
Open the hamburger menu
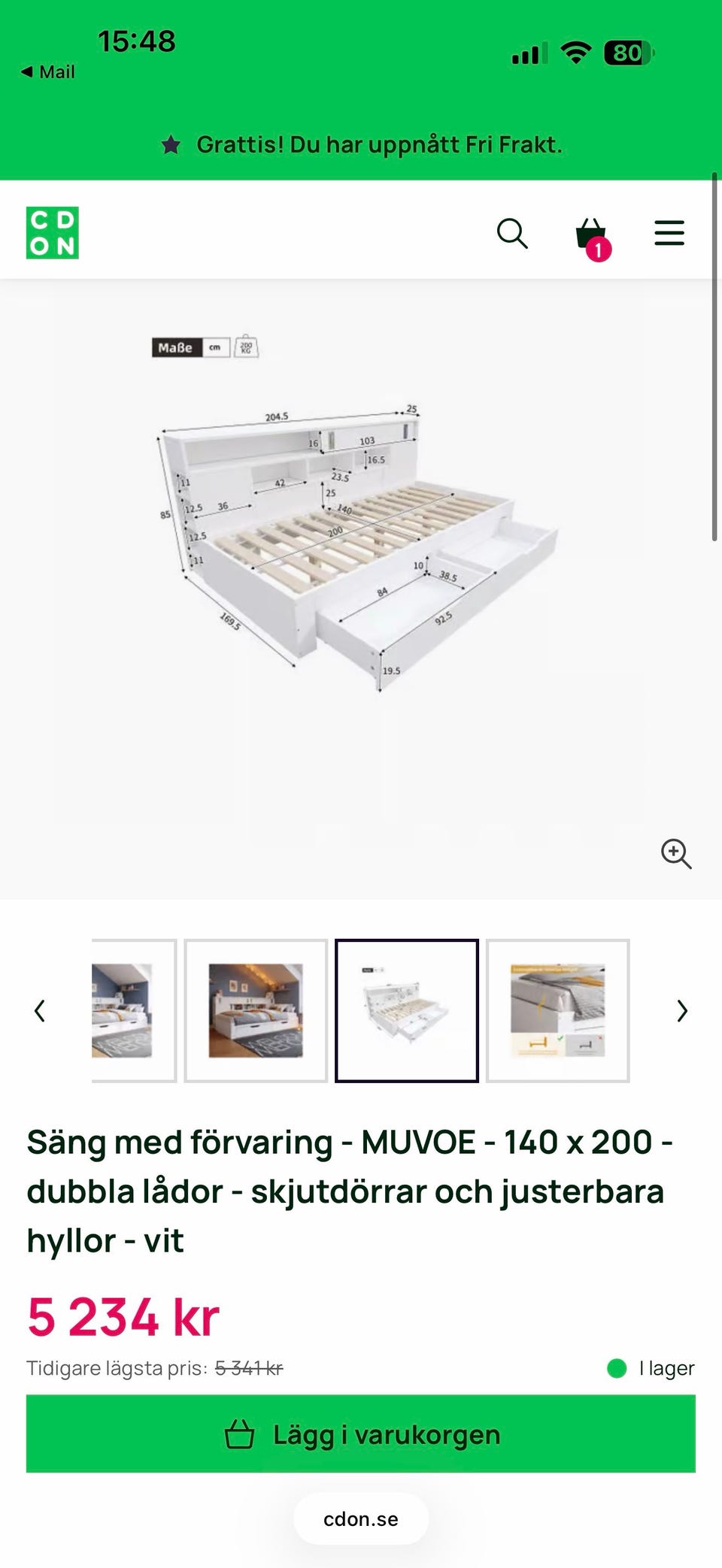(669, 233)
